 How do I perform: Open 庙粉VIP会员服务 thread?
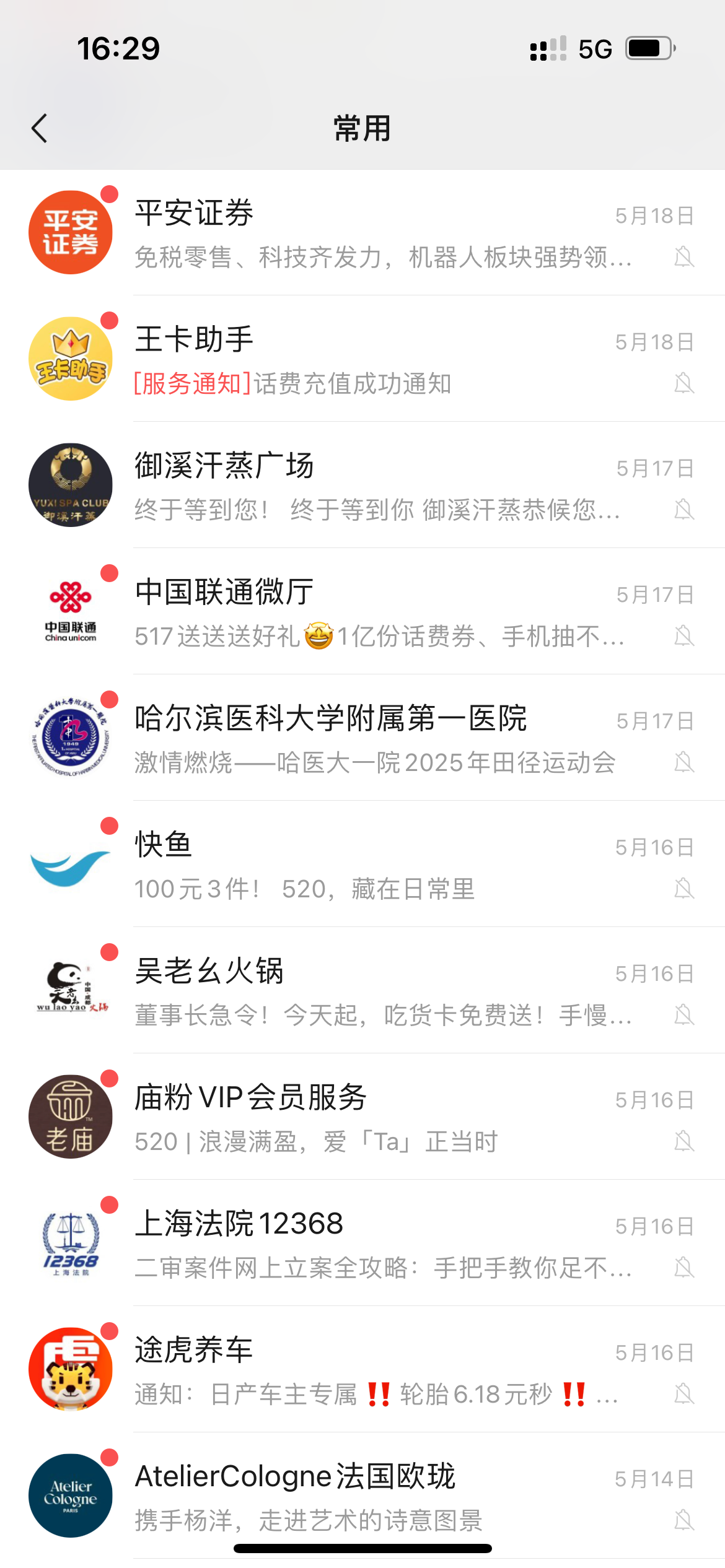point(372,1117)
